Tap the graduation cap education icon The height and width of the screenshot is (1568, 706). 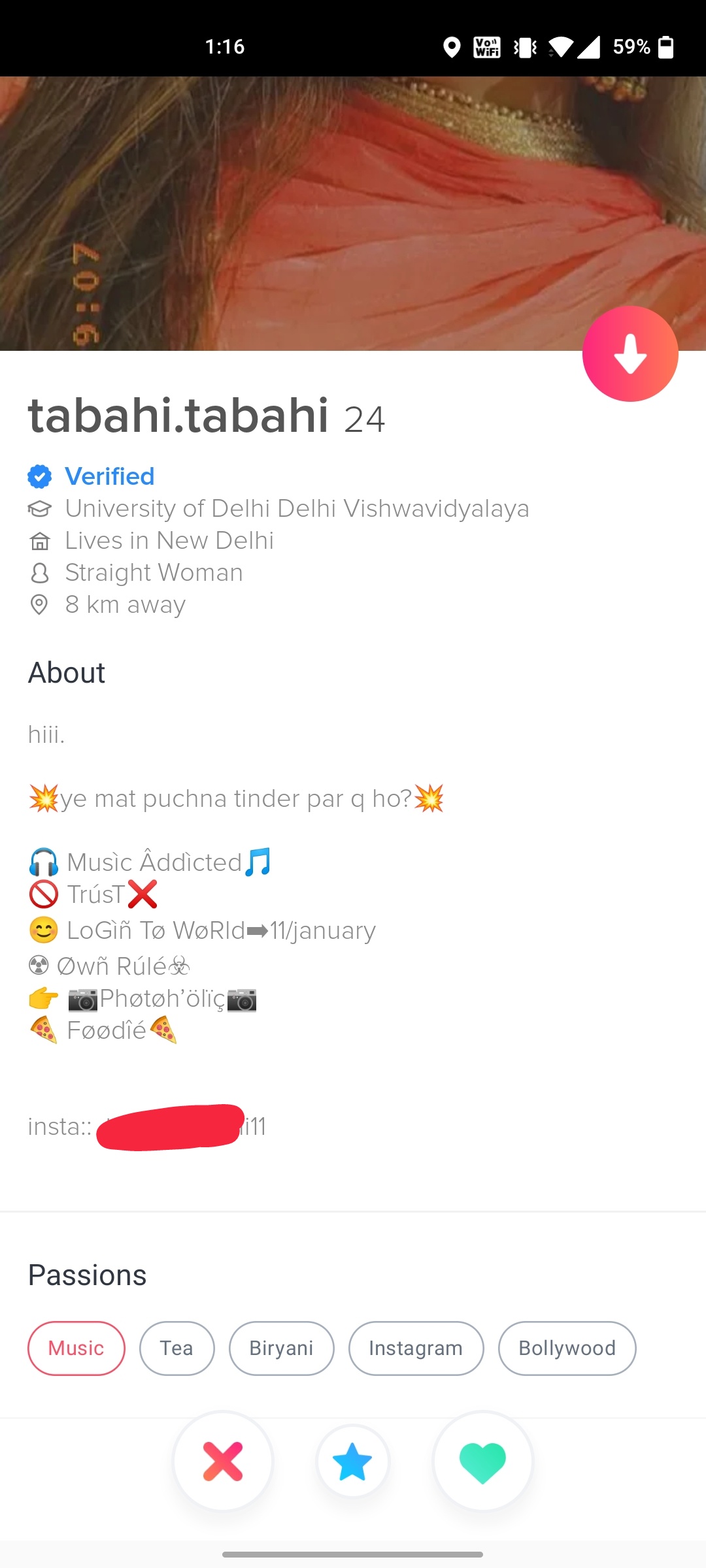tap(41, 508)
